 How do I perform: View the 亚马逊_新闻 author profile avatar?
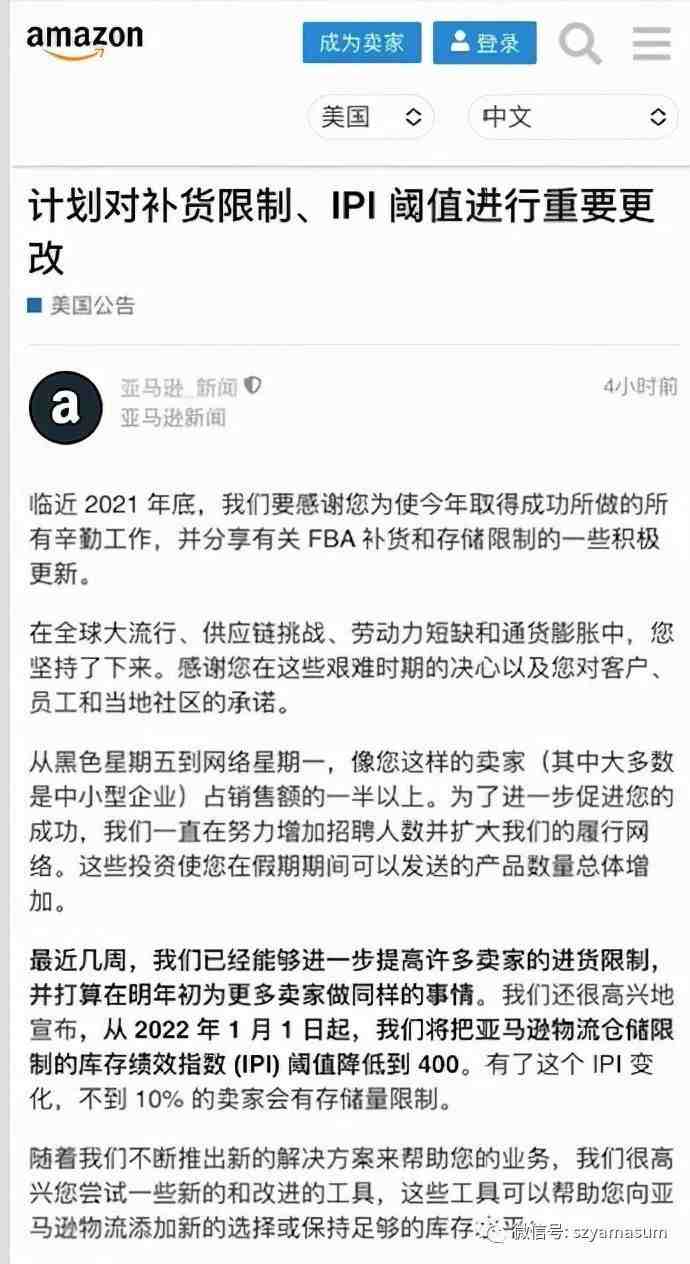coord(66,406)
